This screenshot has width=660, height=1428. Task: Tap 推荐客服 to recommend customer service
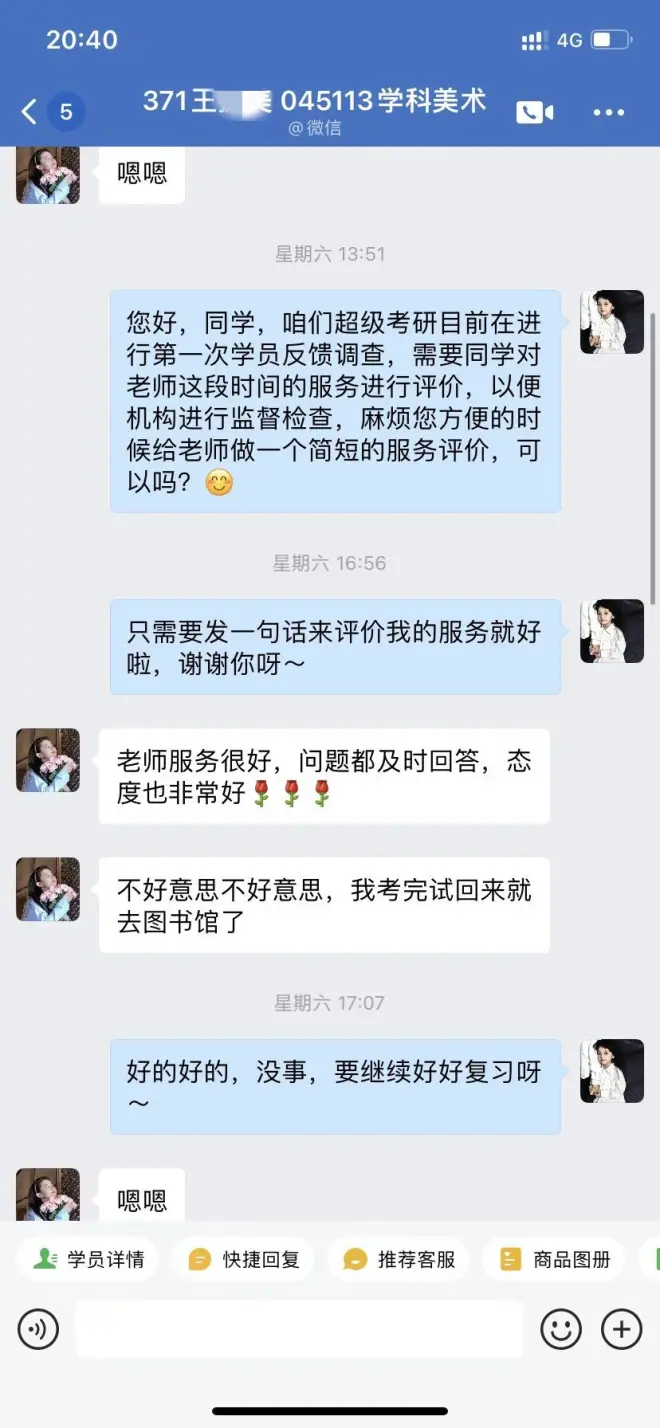(399, 1259)
